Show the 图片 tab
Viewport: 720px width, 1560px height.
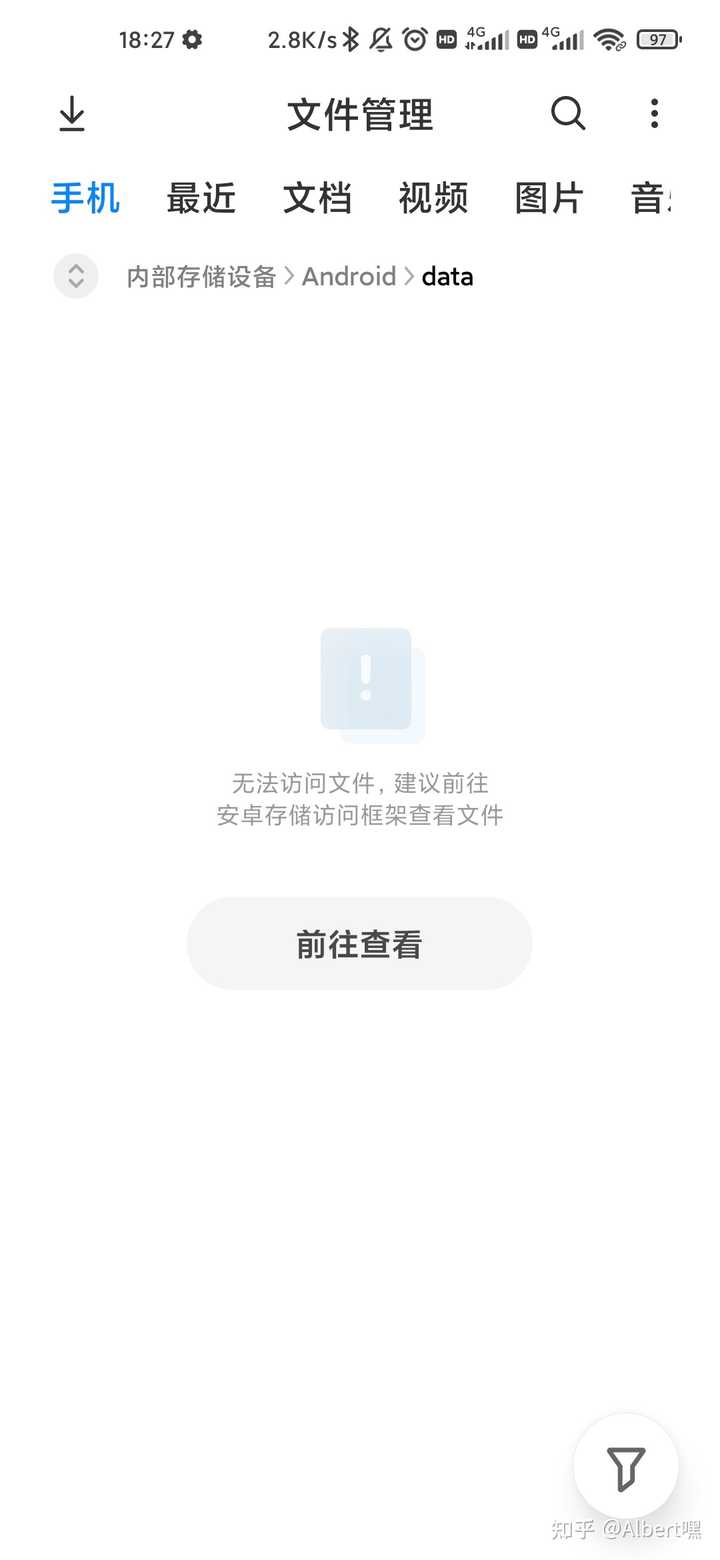[549, 198]
